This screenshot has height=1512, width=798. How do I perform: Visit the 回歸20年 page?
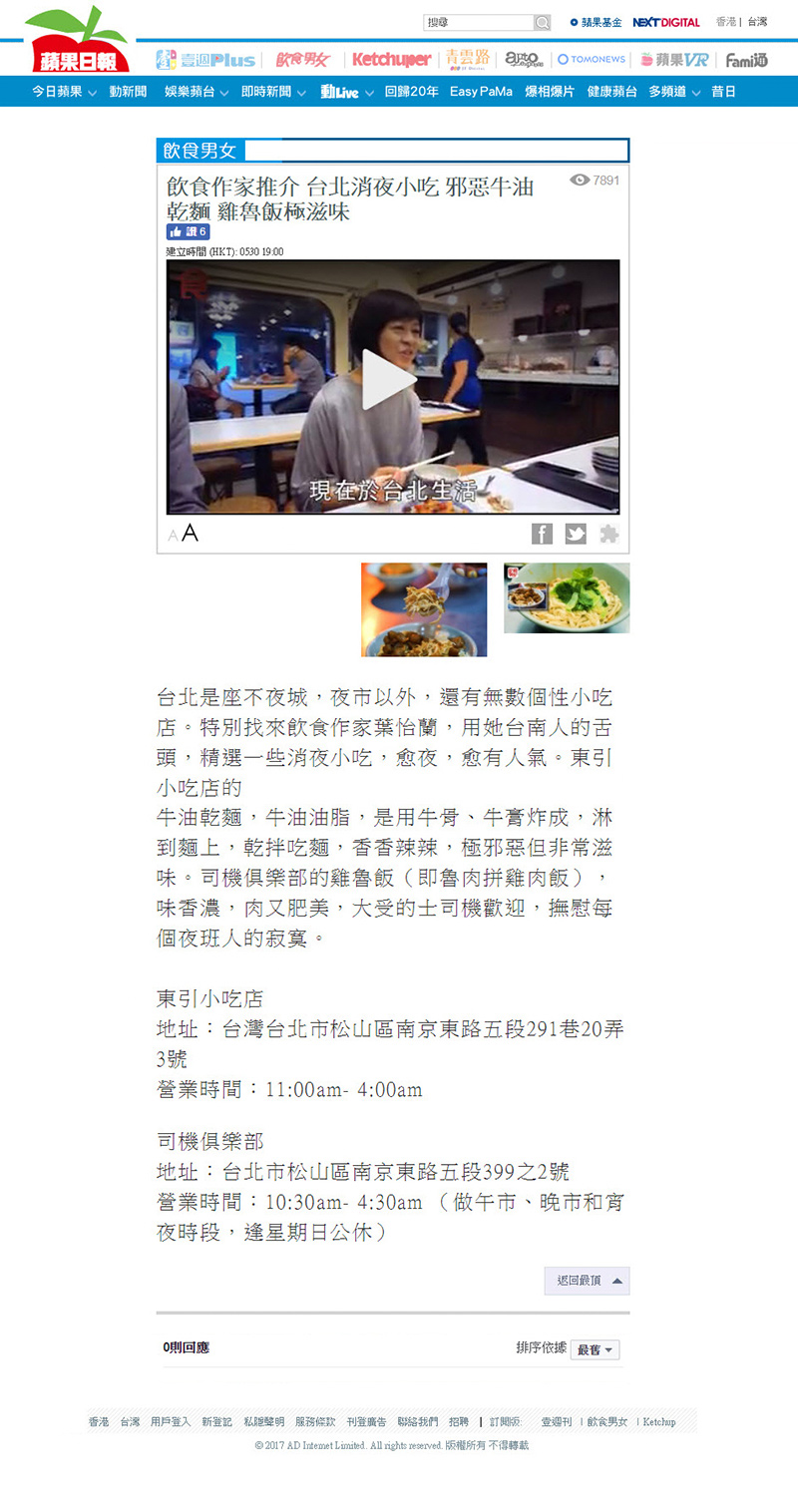411,91
